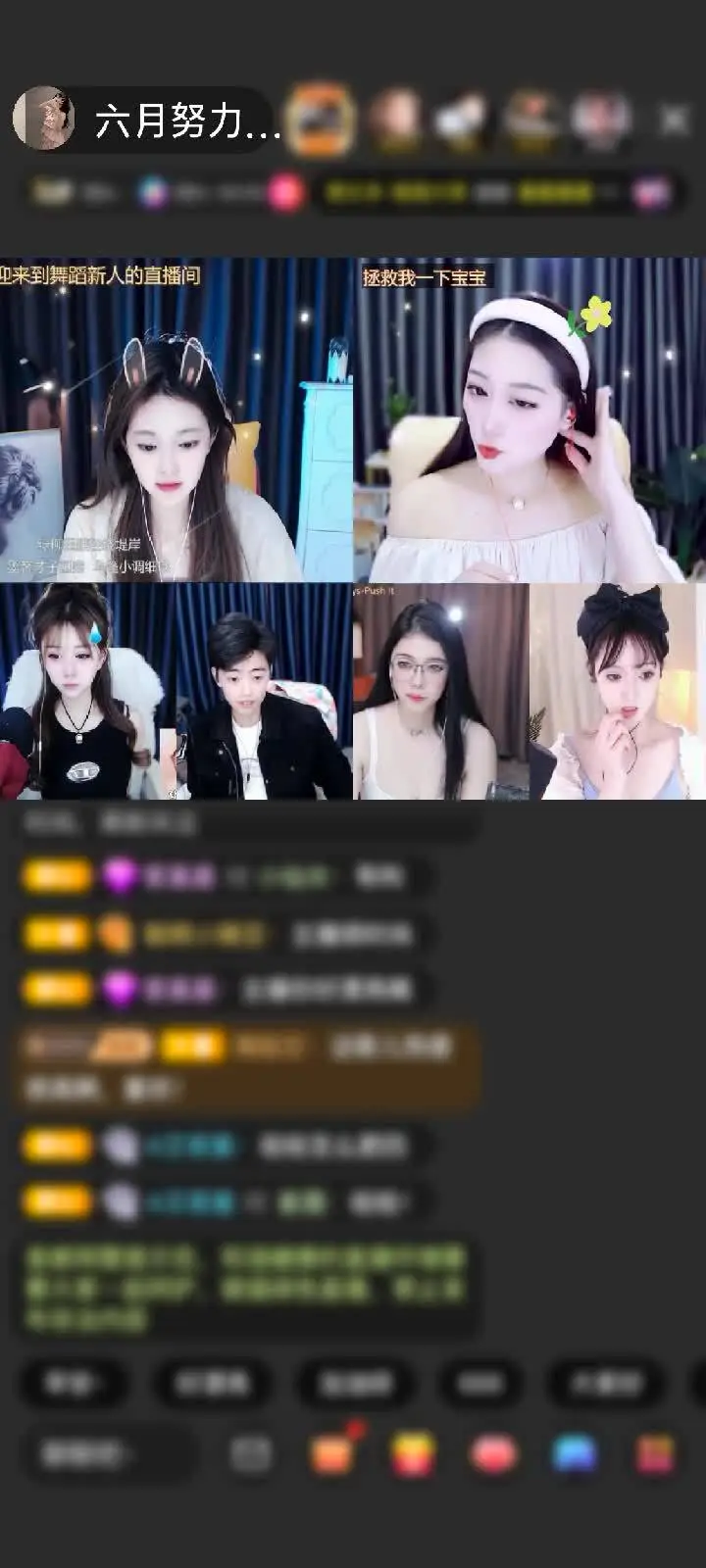Tap the comment input box
706x1568 pixels.
tap(108, 1455)
